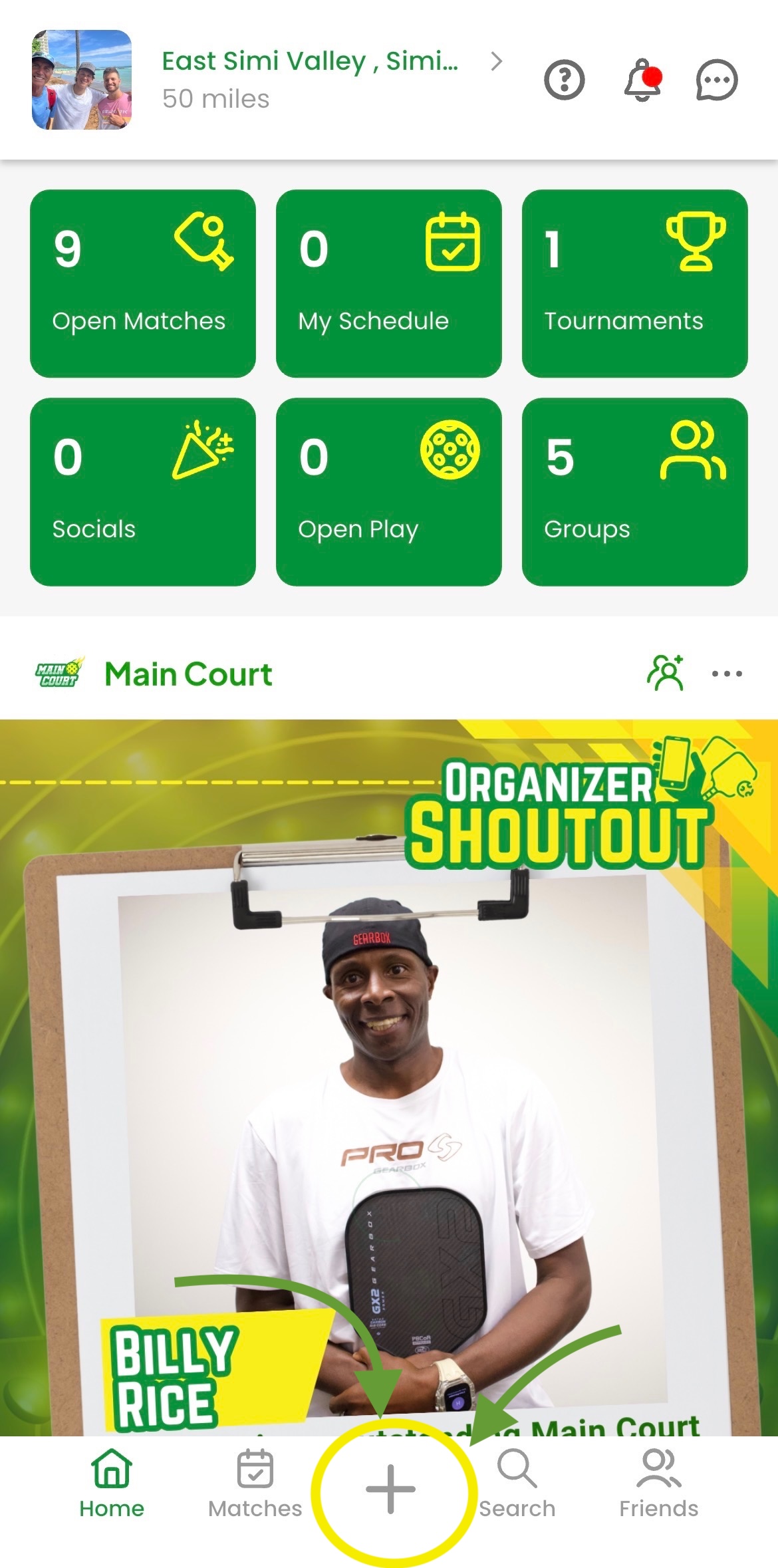View the Open Play tile
The image size is (778, 1568).
[x=388, y=491]
